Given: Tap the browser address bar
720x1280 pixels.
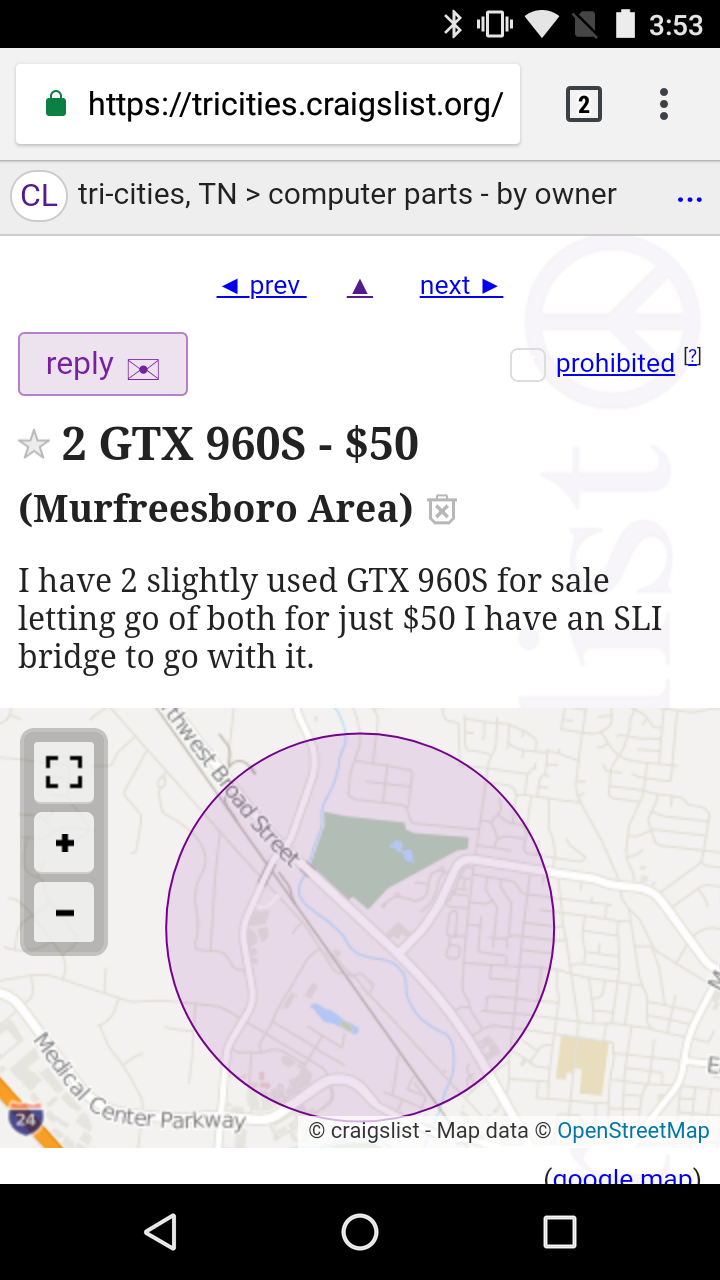Looking at the screenshot, I should pyautogui.click(x=268, y=104).
